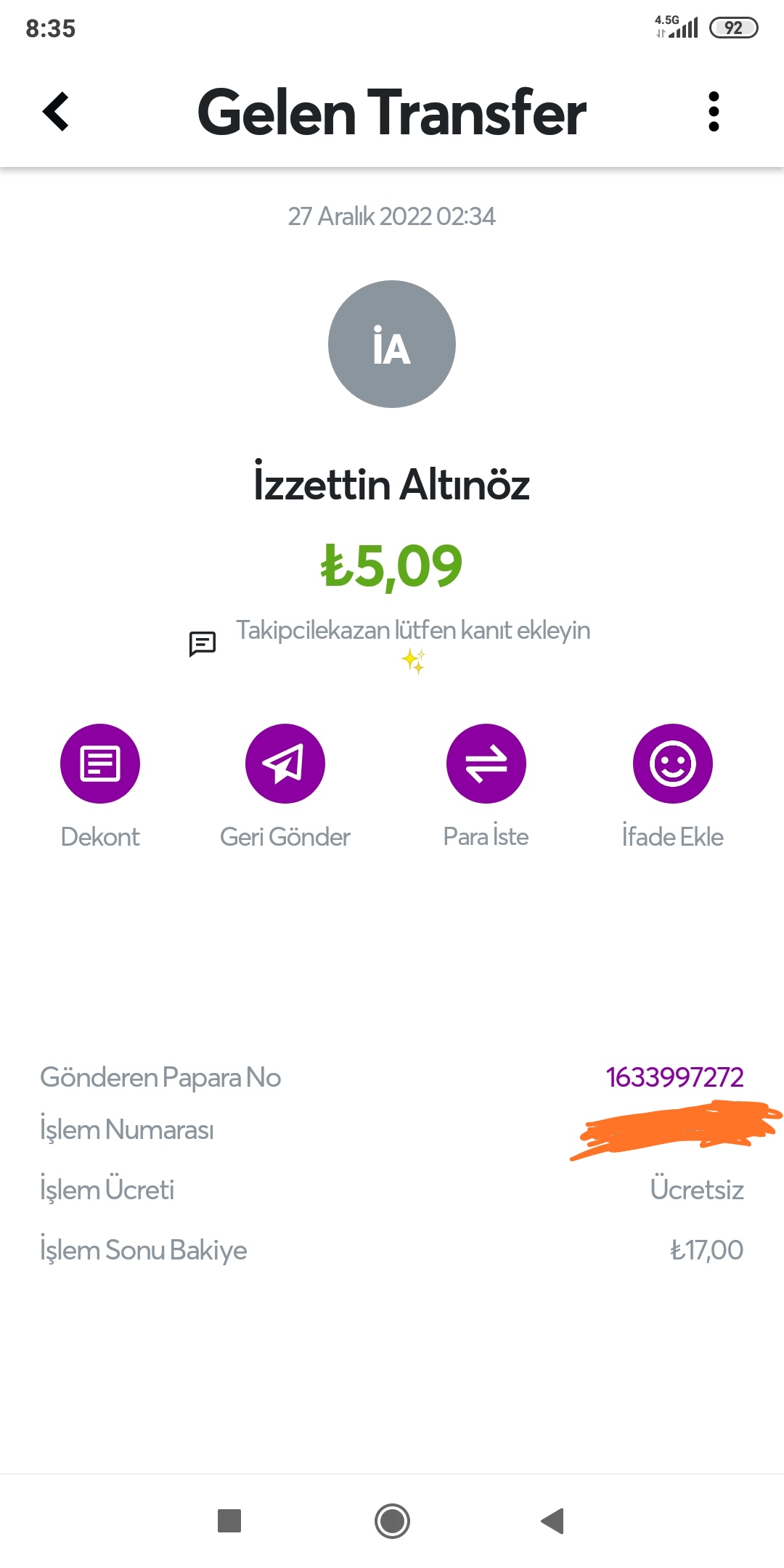Viewport: 784px width, 1568px height.
Task: Select Geri Gönder to return money
Action: [x=285, y=764]
